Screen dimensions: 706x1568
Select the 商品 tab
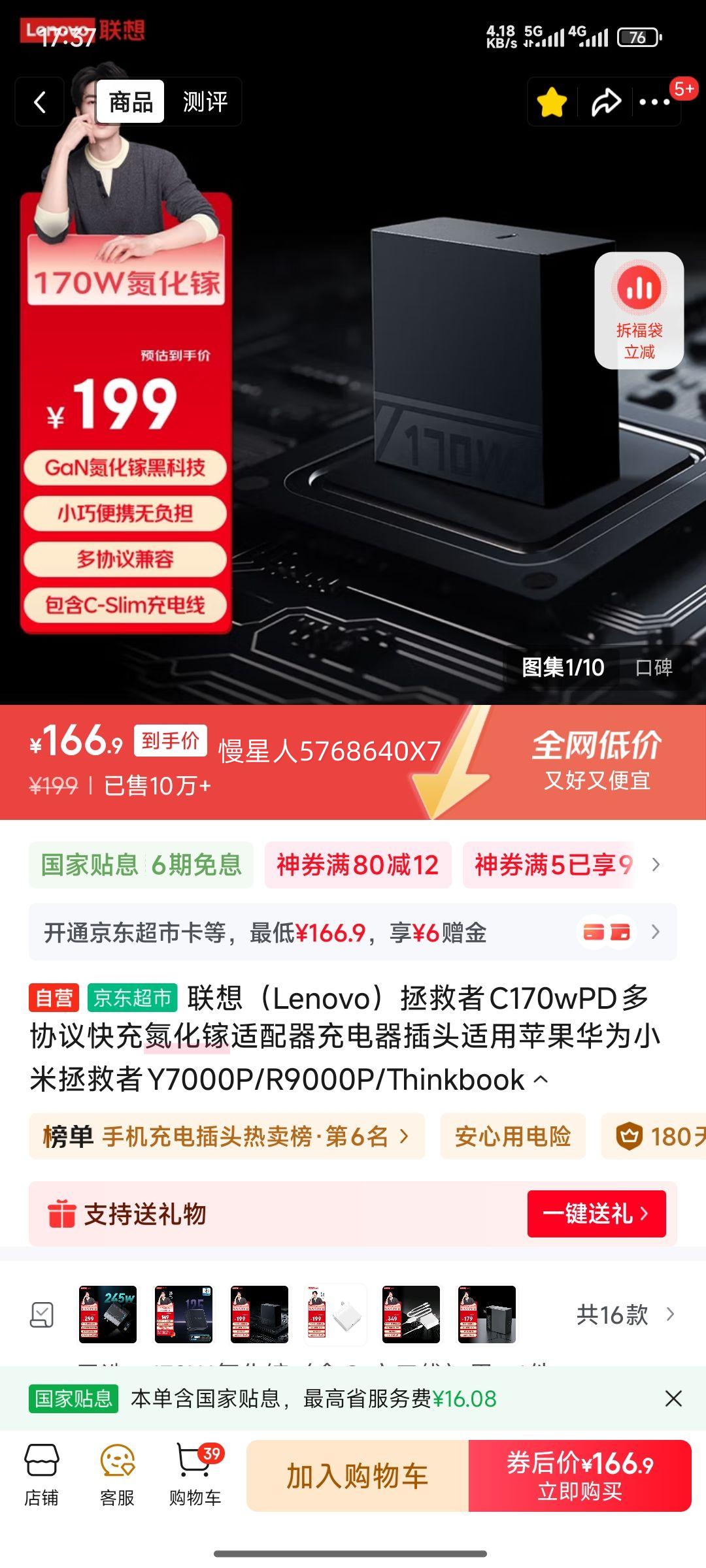coord(131,103)
